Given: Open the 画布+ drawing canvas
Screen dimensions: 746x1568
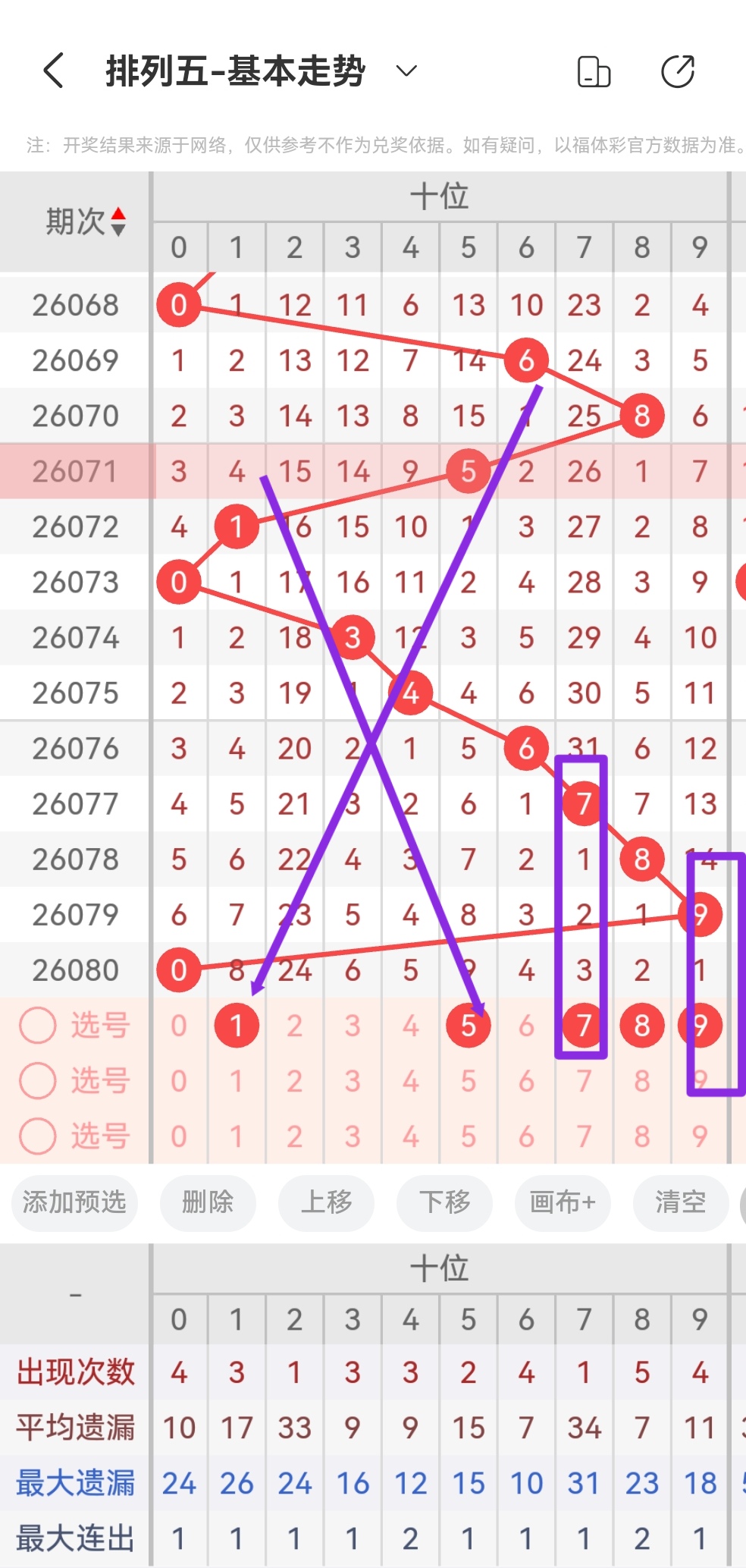Looking at the screenshot, I should pos(563,1202).
